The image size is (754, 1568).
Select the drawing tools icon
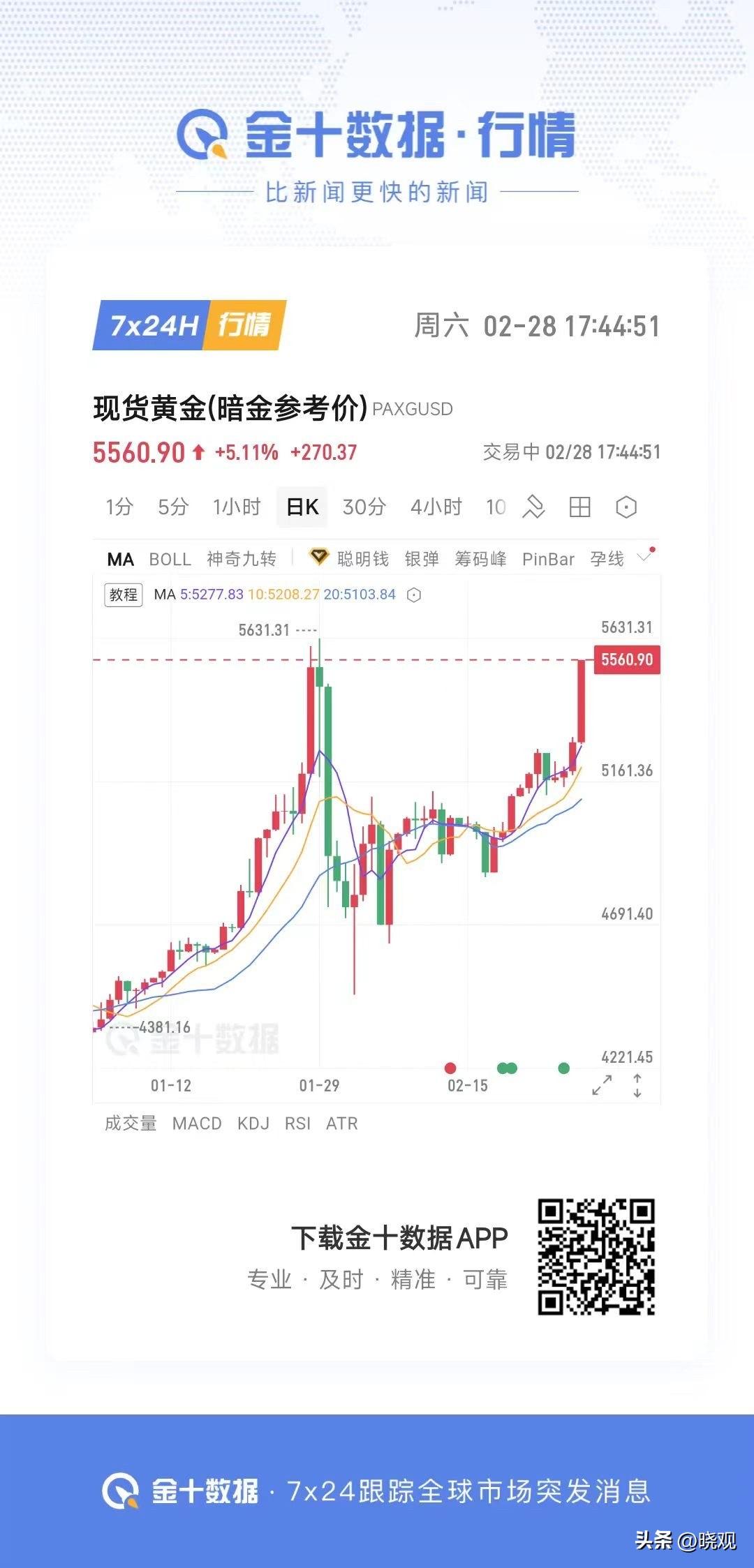click(533, 506)
